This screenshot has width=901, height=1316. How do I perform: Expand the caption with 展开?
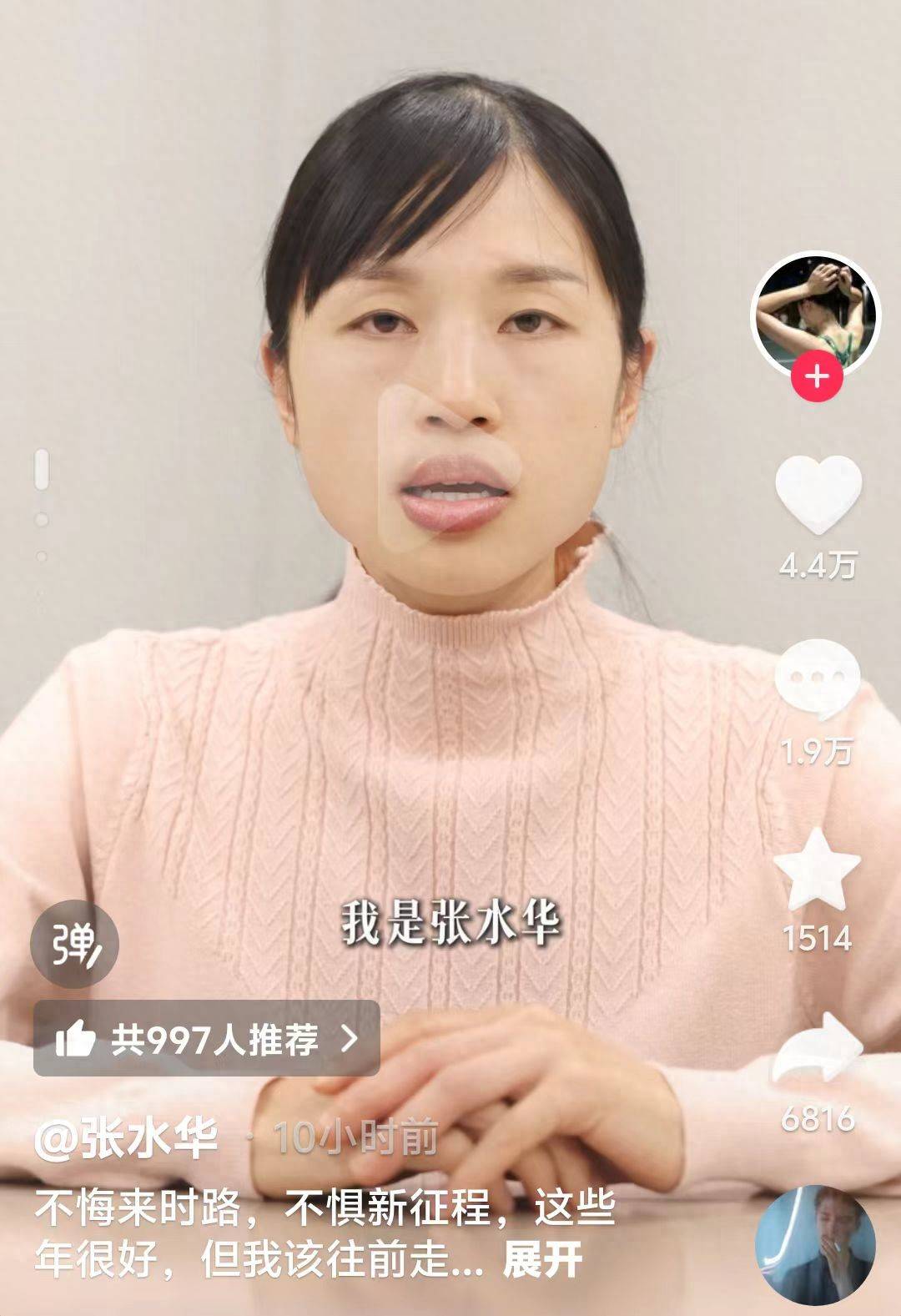coord(542,1260)
